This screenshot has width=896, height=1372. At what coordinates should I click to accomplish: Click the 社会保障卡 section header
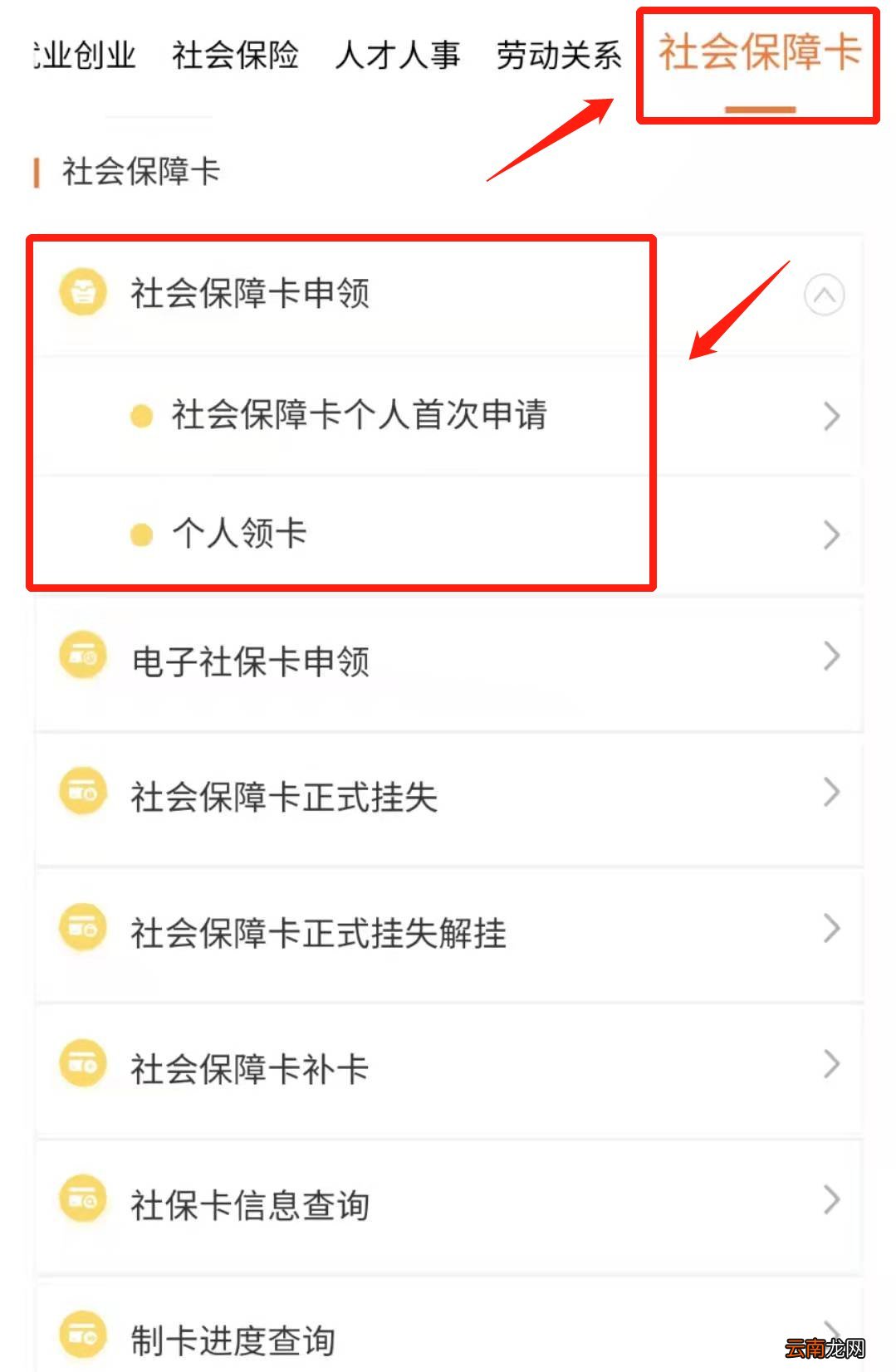[x=140, y=173]
